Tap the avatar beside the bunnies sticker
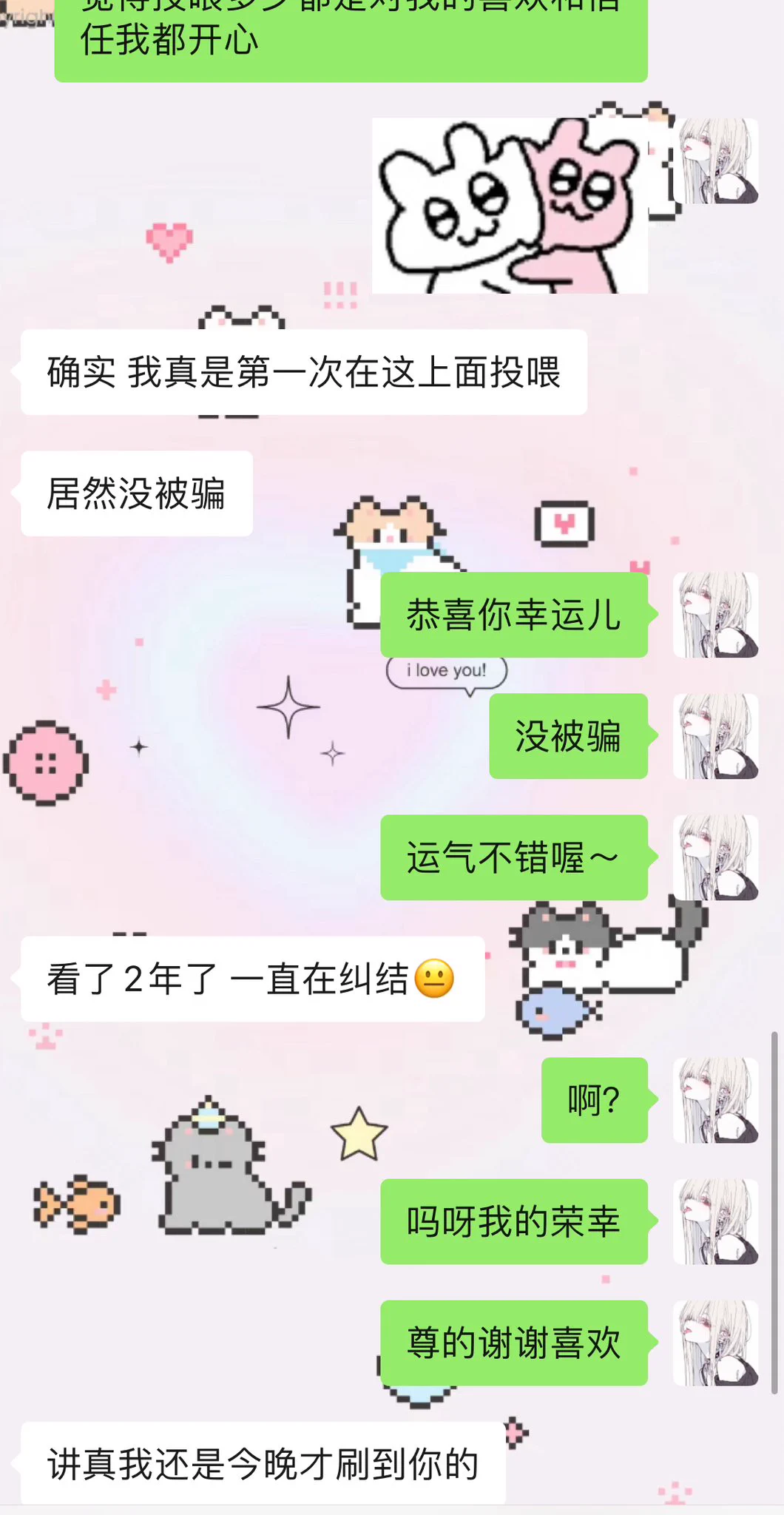784x1515 pixels. [x=715, y=161]
